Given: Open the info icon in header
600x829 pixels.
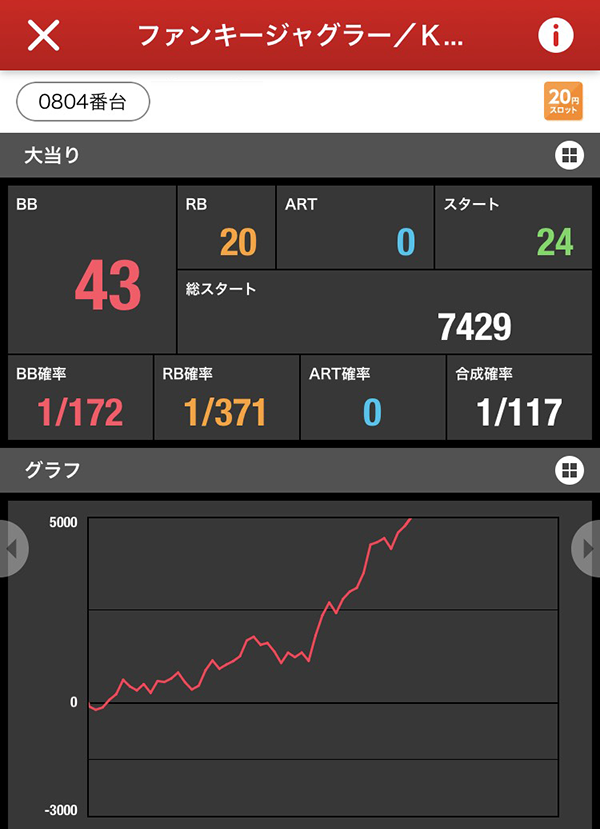Looking at the screenshot, I should point(556,35).
